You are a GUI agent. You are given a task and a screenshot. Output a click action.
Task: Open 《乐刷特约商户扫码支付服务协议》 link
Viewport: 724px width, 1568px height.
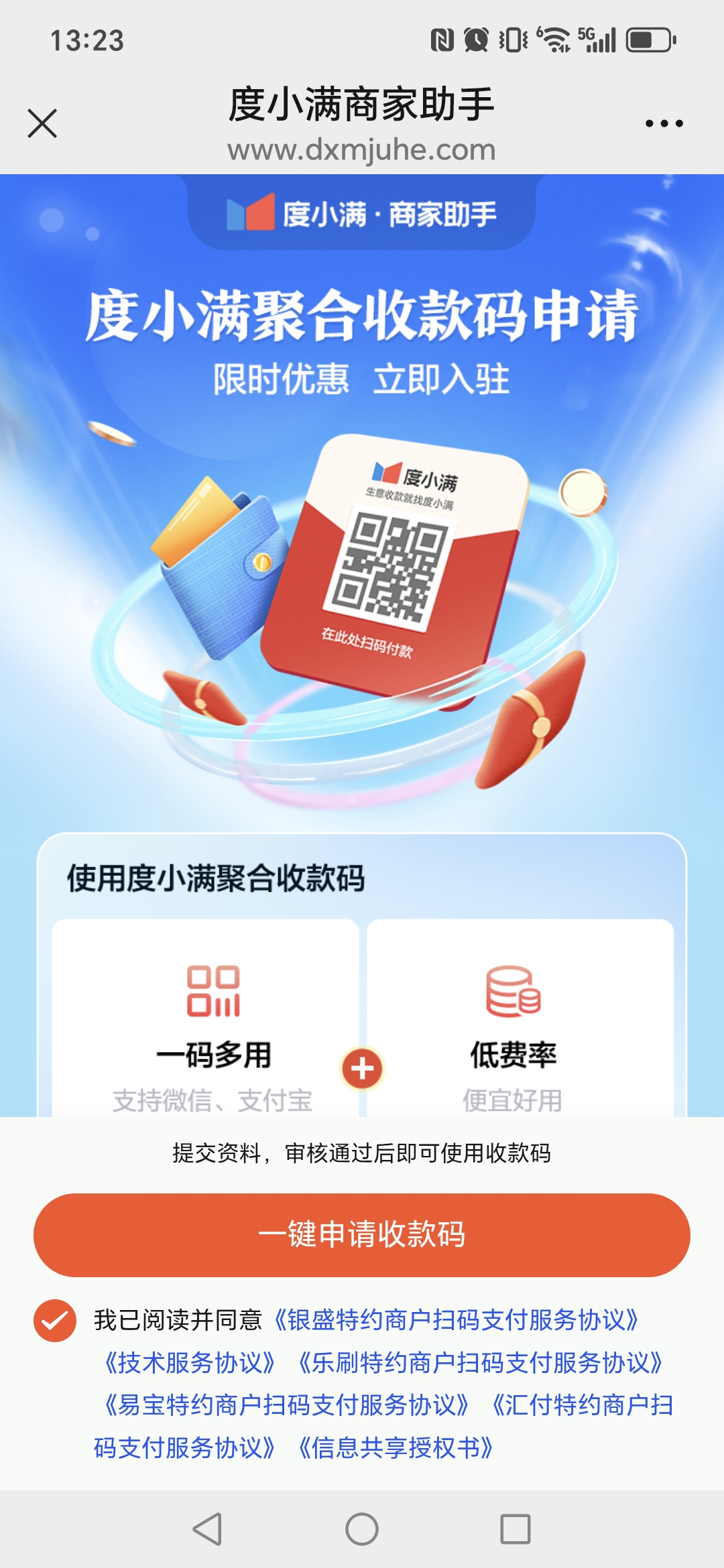pos(480,1363)
